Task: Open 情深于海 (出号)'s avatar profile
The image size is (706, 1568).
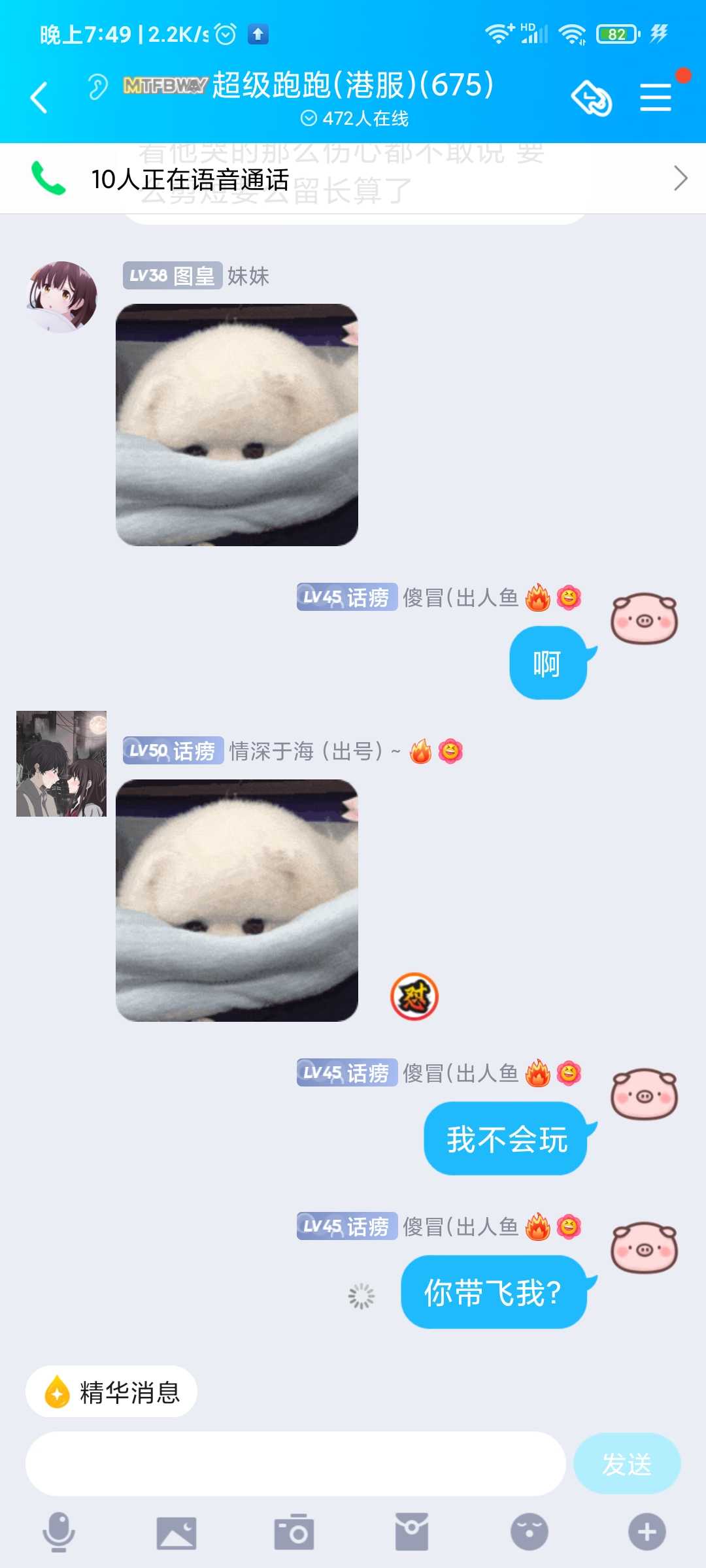Action: point(61,764)
